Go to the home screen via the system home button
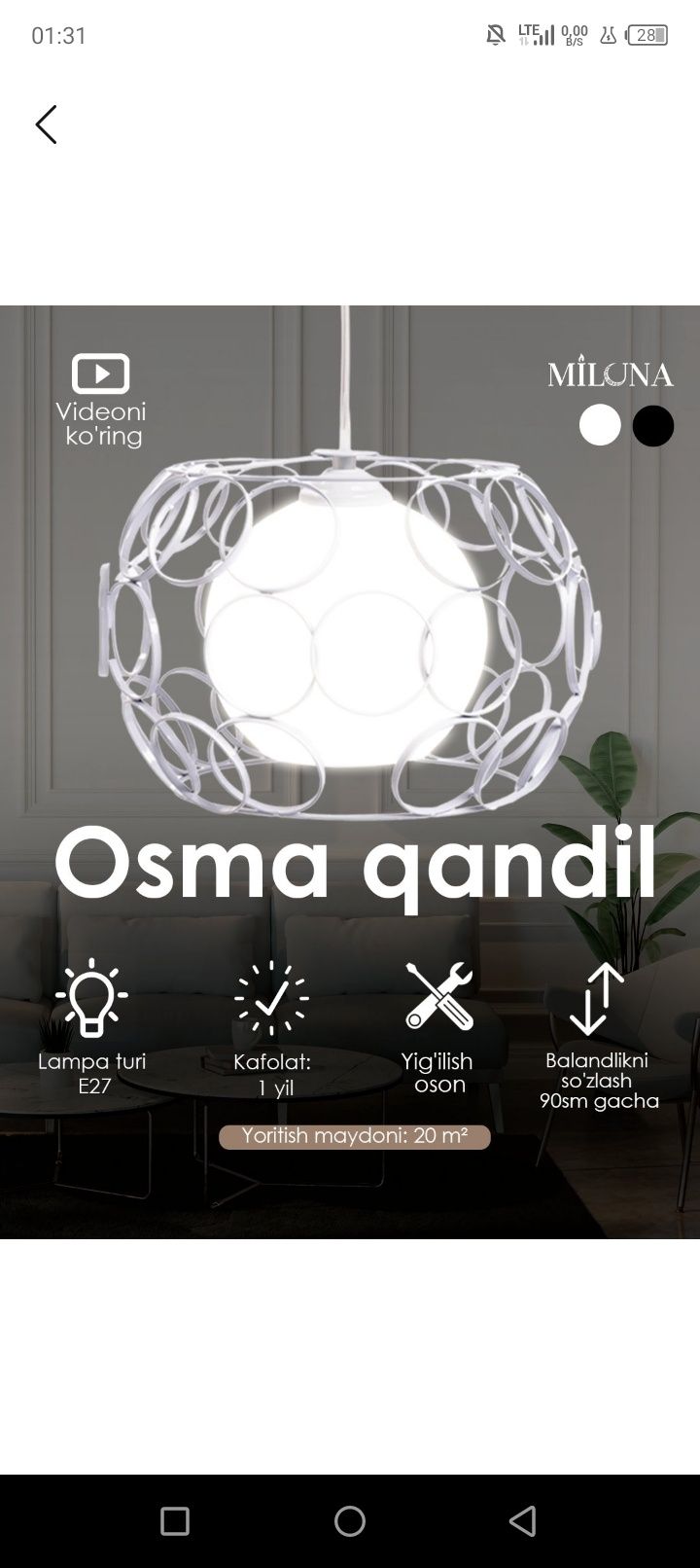This screenshot has height=1568, width=700. (350, 1520)
